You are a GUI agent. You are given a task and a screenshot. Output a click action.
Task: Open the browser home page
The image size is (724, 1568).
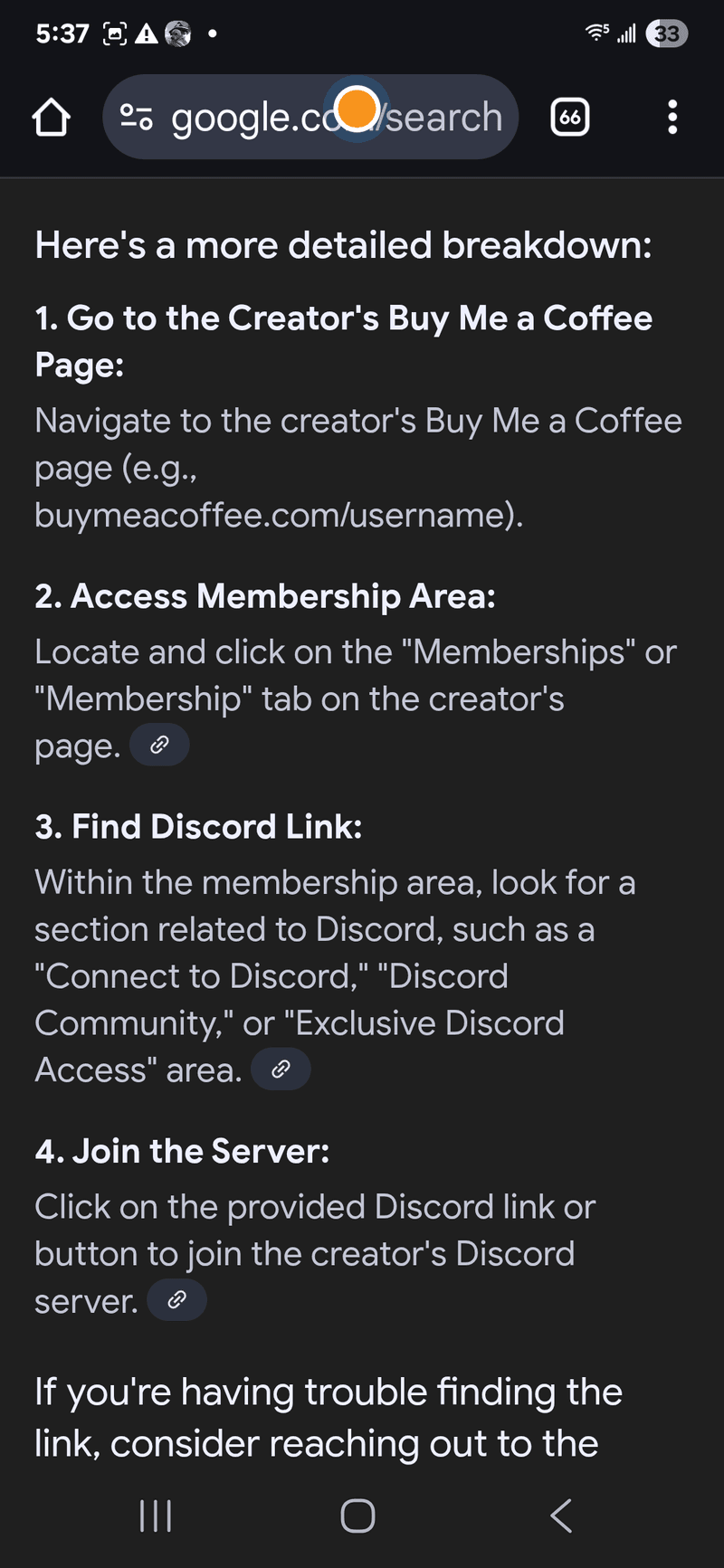52,118
